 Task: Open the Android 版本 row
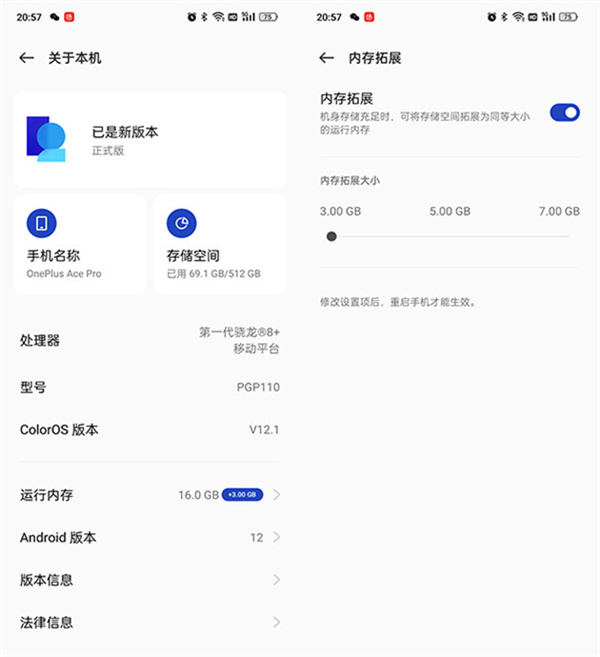point(150,537)
